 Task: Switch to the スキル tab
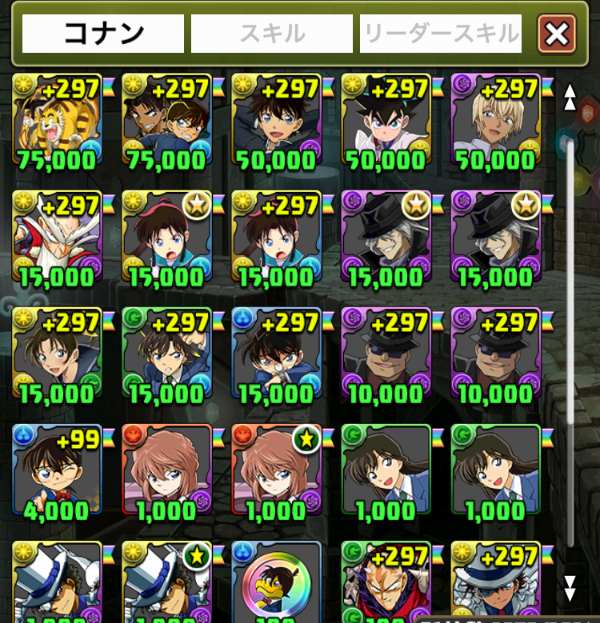[x=271, y=34]
